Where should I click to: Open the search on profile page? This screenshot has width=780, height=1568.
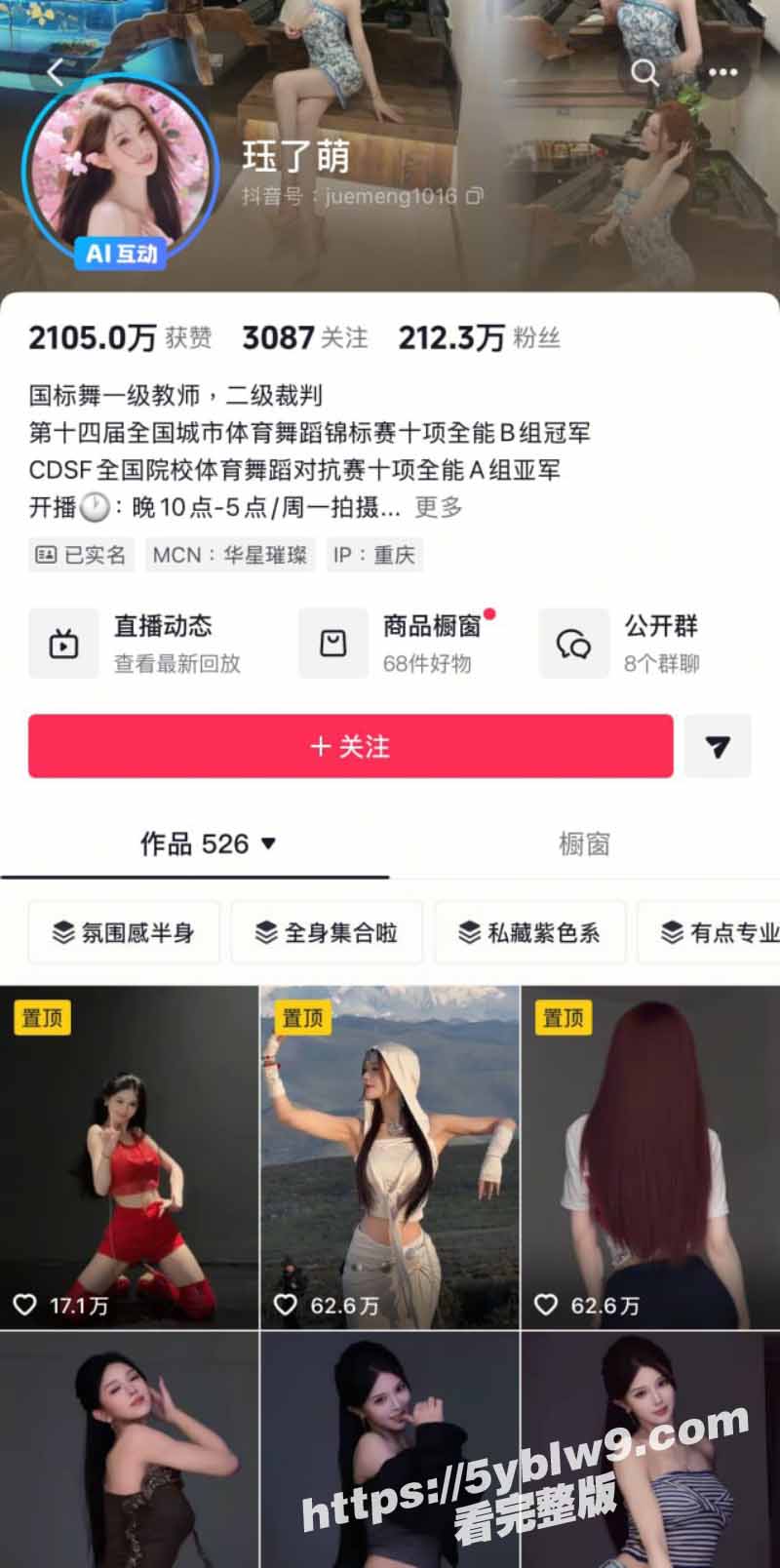click(645, 73)
